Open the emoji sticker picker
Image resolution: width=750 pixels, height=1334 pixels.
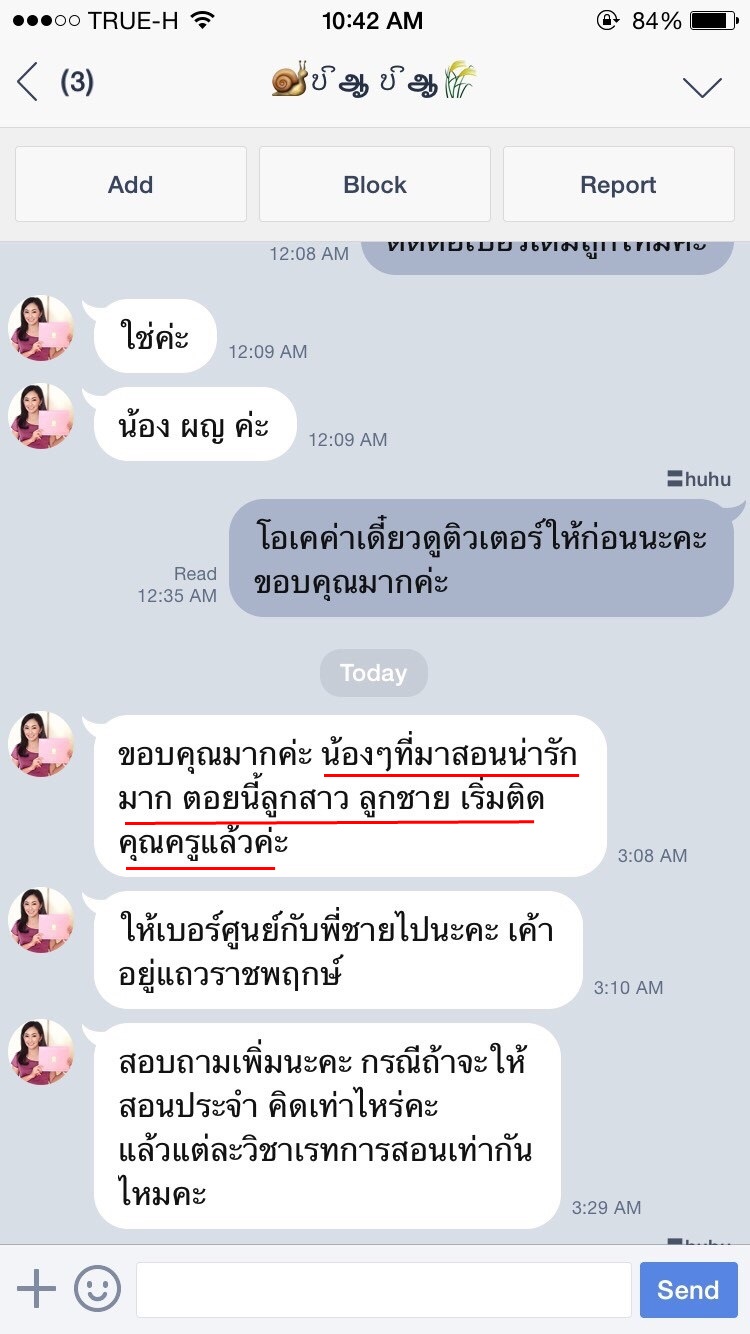coord(97,1289)
